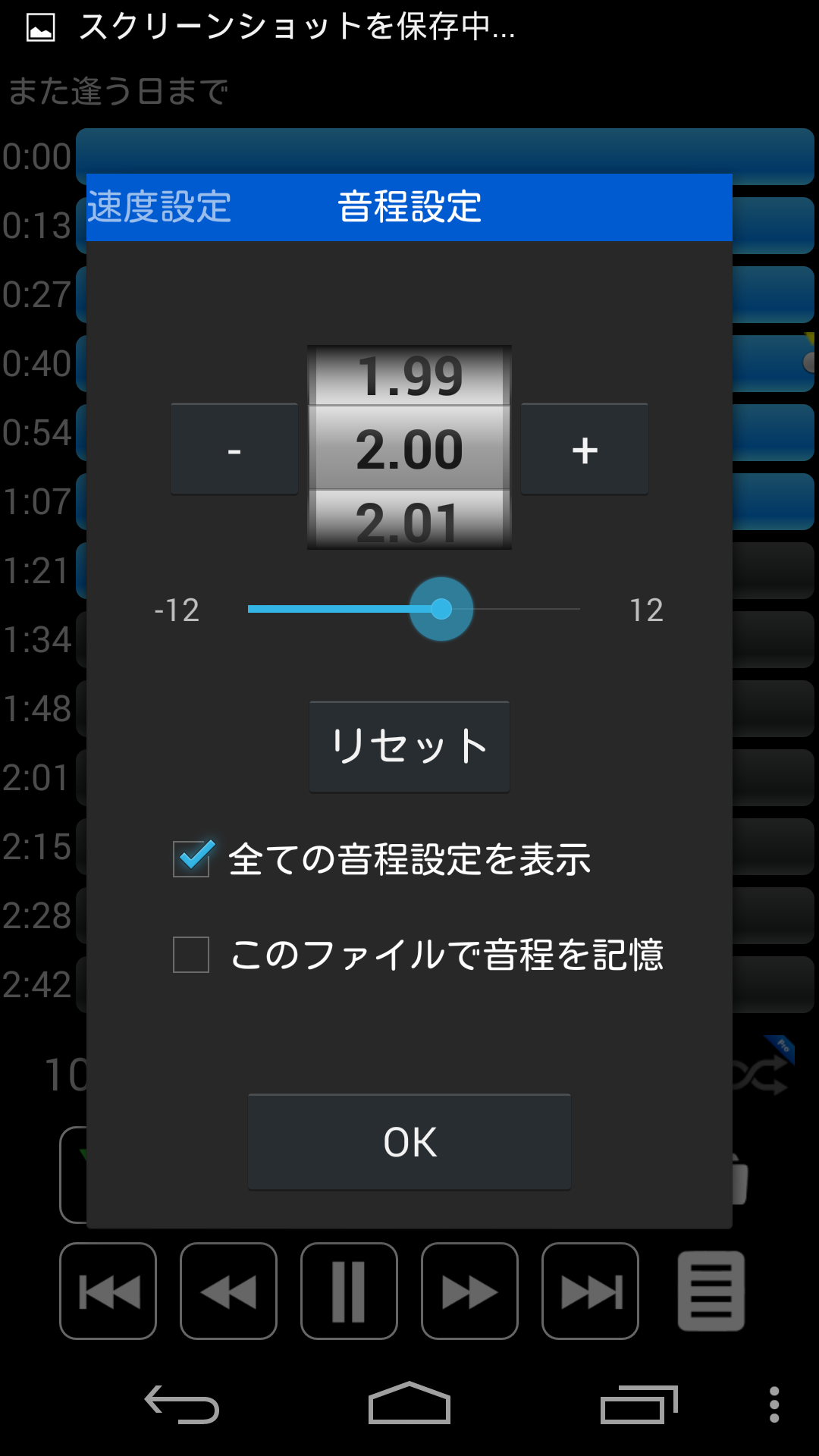This screenshot has width=819, height=1456.
Task: Pause playback
Action: (350, 1291)
